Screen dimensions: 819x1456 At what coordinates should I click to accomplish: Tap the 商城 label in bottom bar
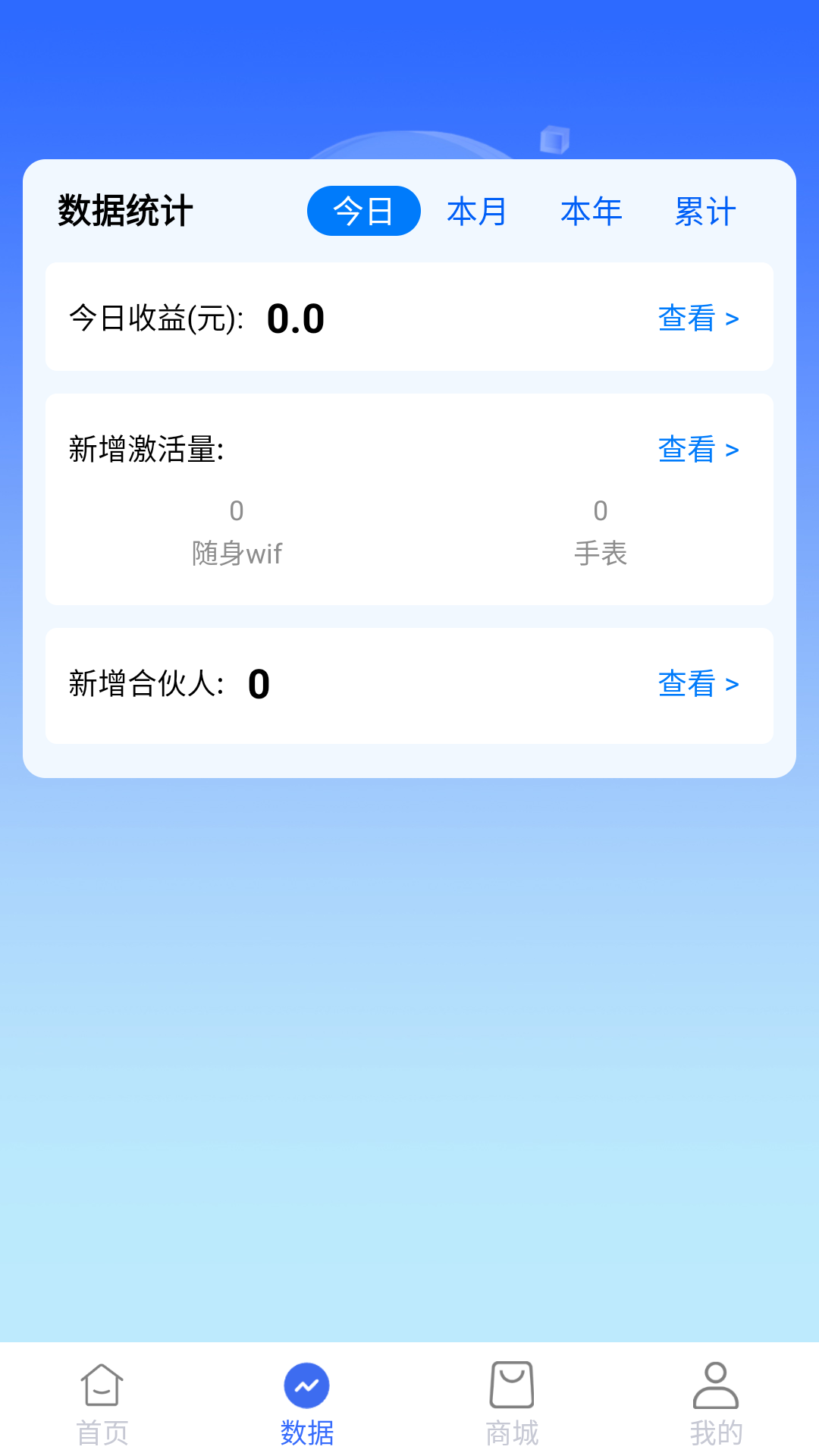[x=511, y=1432]
